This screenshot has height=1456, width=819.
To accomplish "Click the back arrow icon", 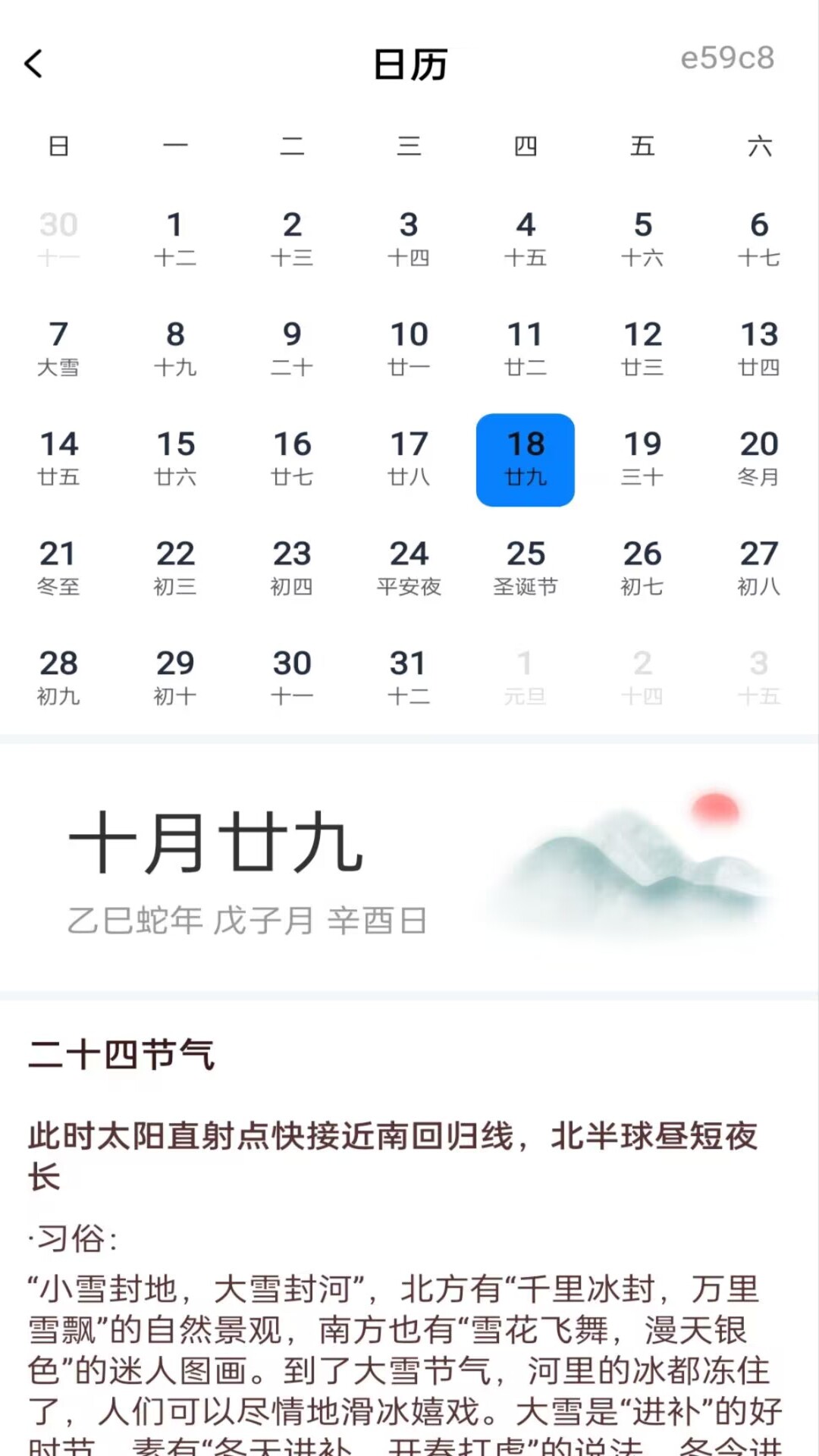I will (x=34, y=64).
